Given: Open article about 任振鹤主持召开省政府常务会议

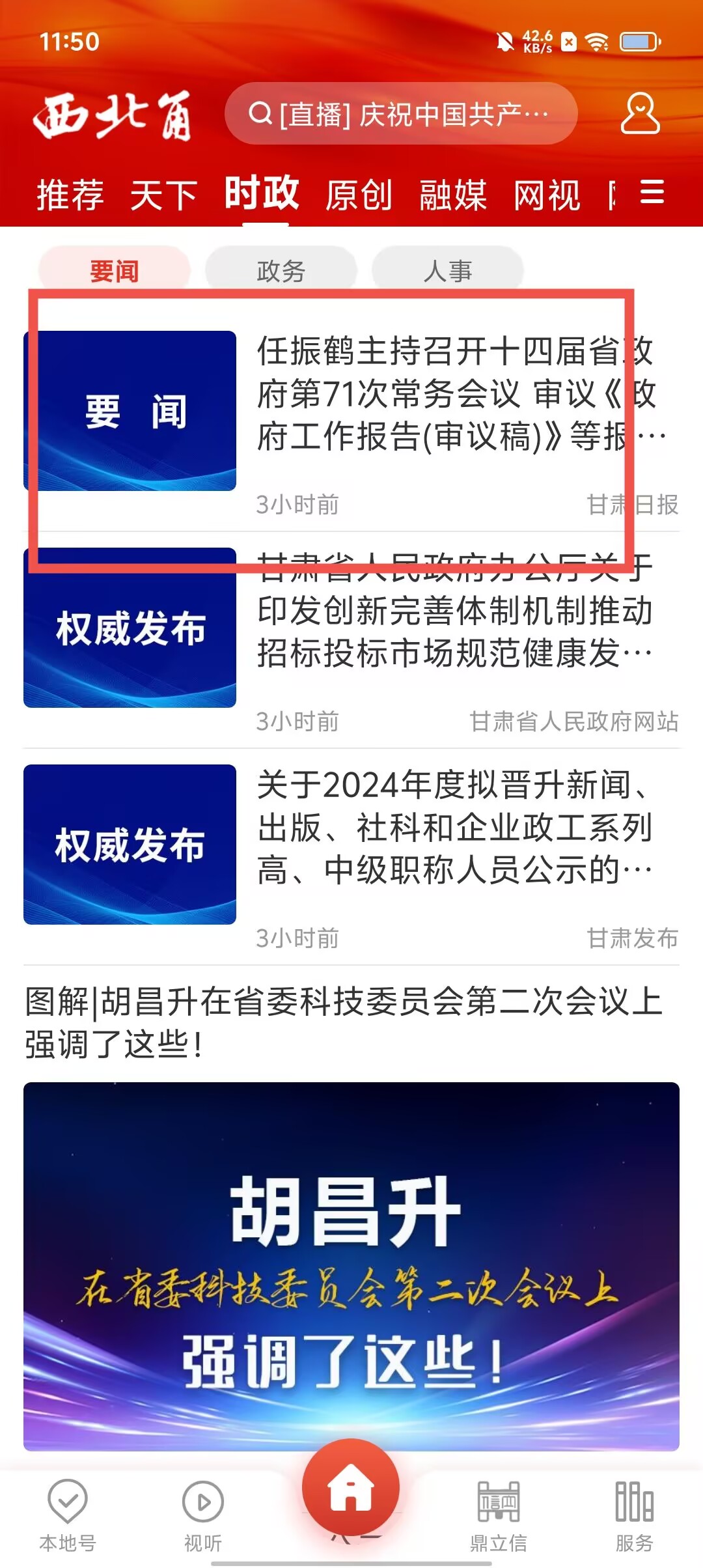Looking at the screenshot, I should click(456, 393).
